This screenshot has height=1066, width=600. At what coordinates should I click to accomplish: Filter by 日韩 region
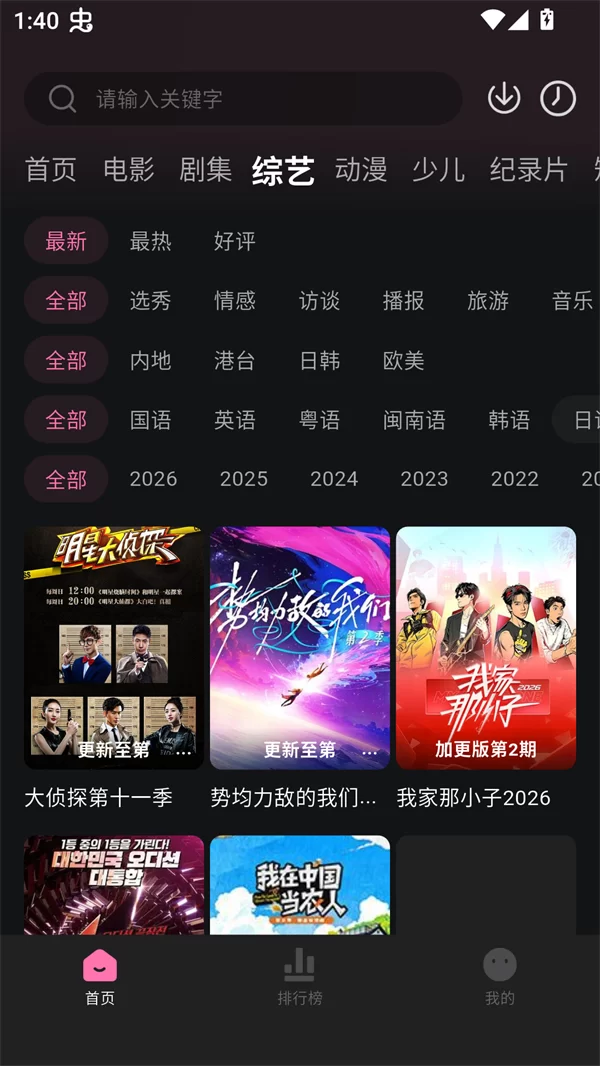coord(319,360)
